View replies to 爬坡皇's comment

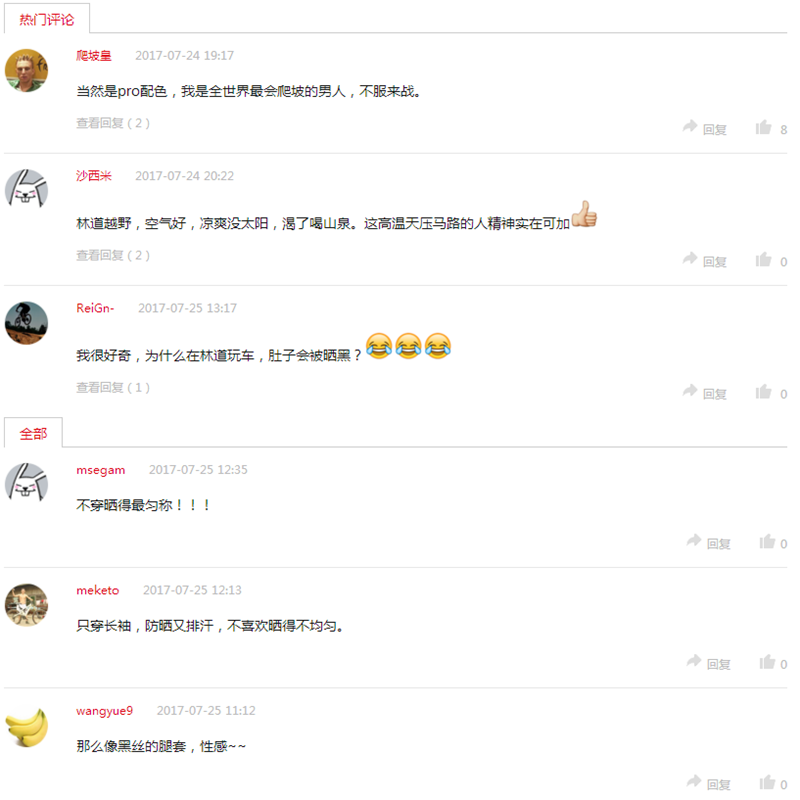[x=113, y=123]
